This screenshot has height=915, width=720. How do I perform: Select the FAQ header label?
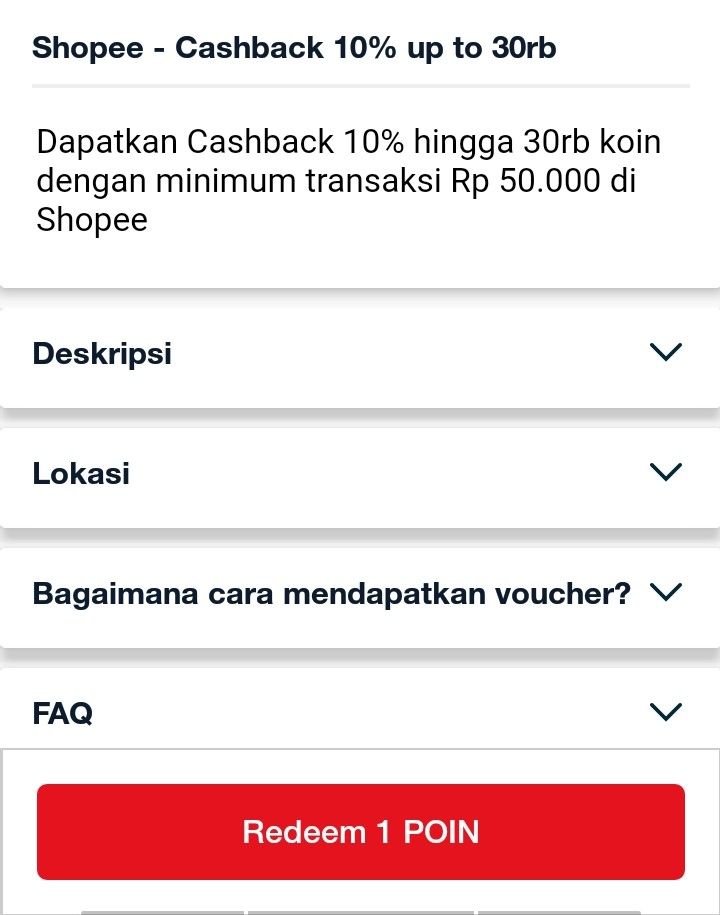pyautogui.click(x=64, y=712)
